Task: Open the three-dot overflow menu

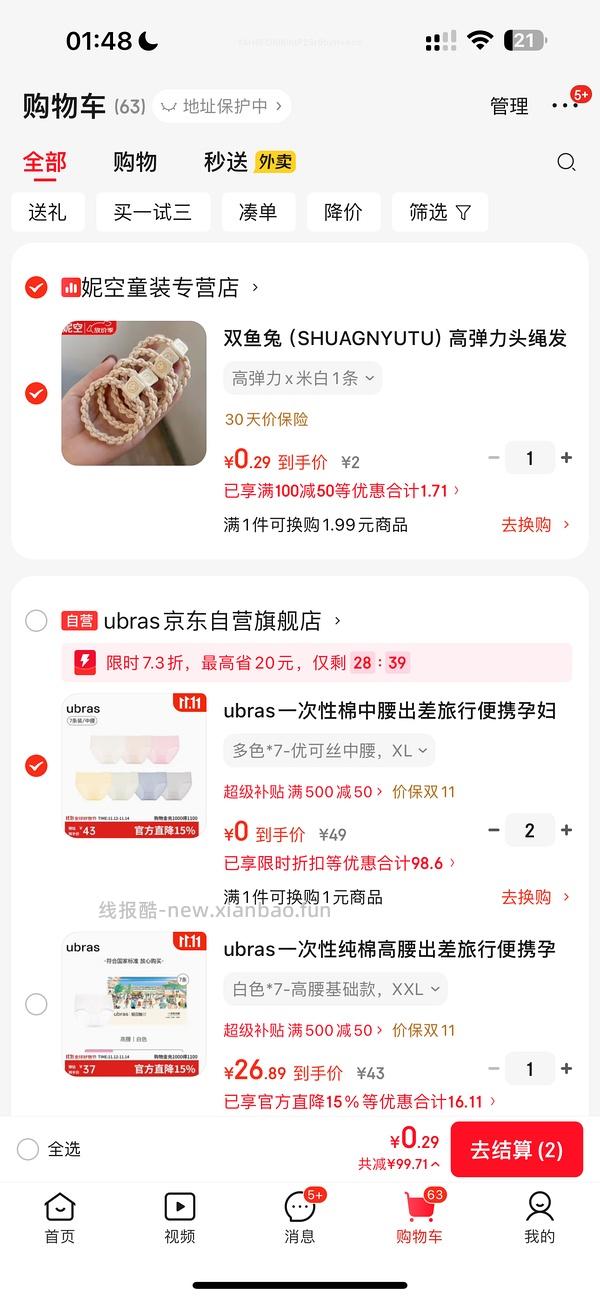Action: [564, 106]
